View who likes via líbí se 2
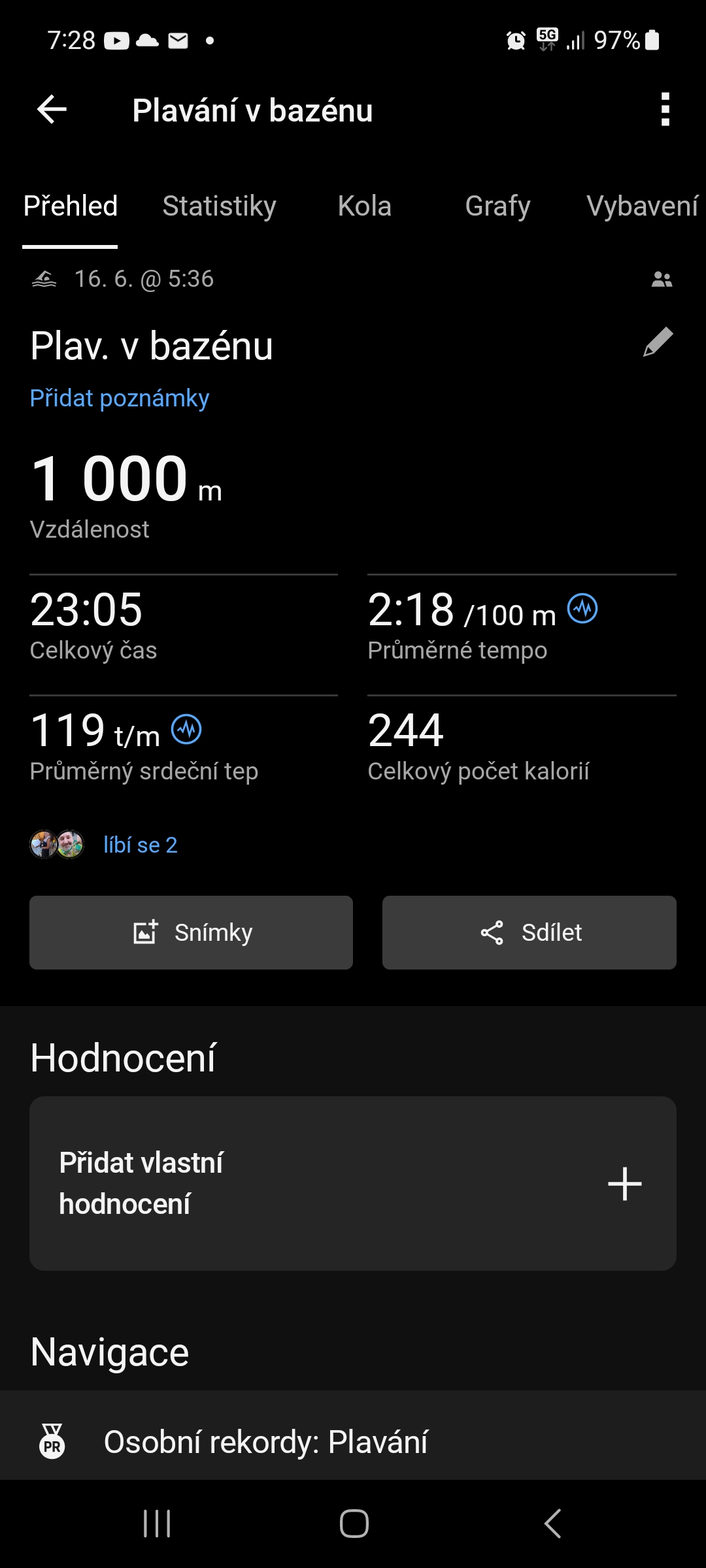Screen dimensions: 706x1568 point(140,845)
